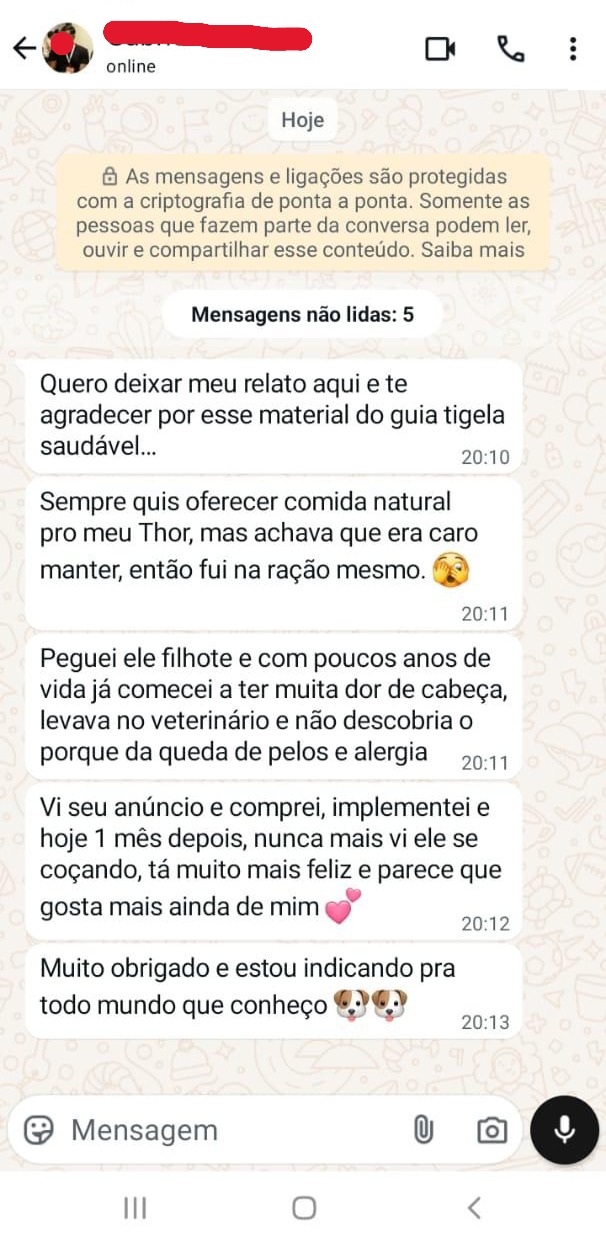Open the contact's profile picture
The width and height of the screenshot is (606, 1242).
point(67,48)
